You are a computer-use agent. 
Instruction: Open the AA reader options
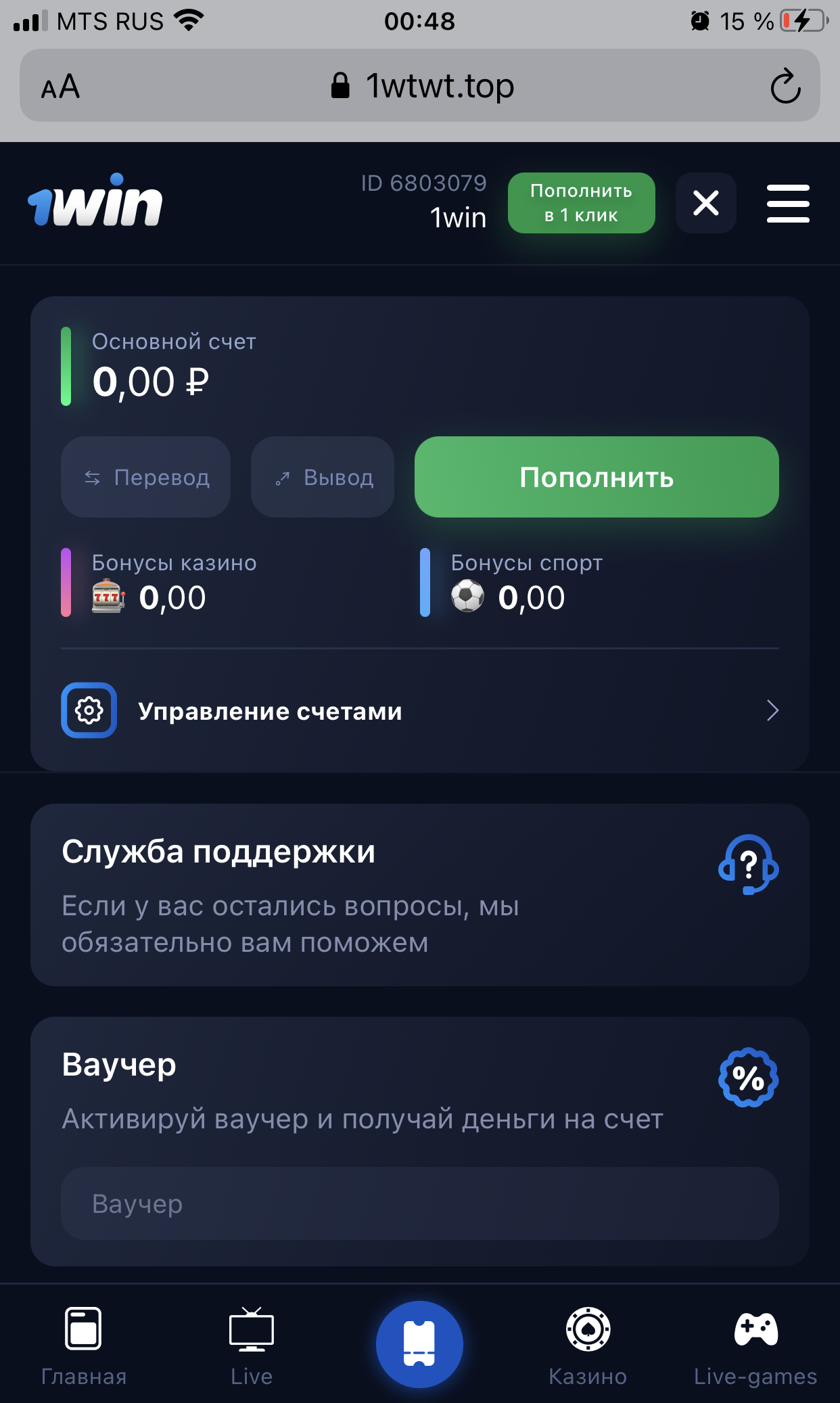(x=61, y=87)
